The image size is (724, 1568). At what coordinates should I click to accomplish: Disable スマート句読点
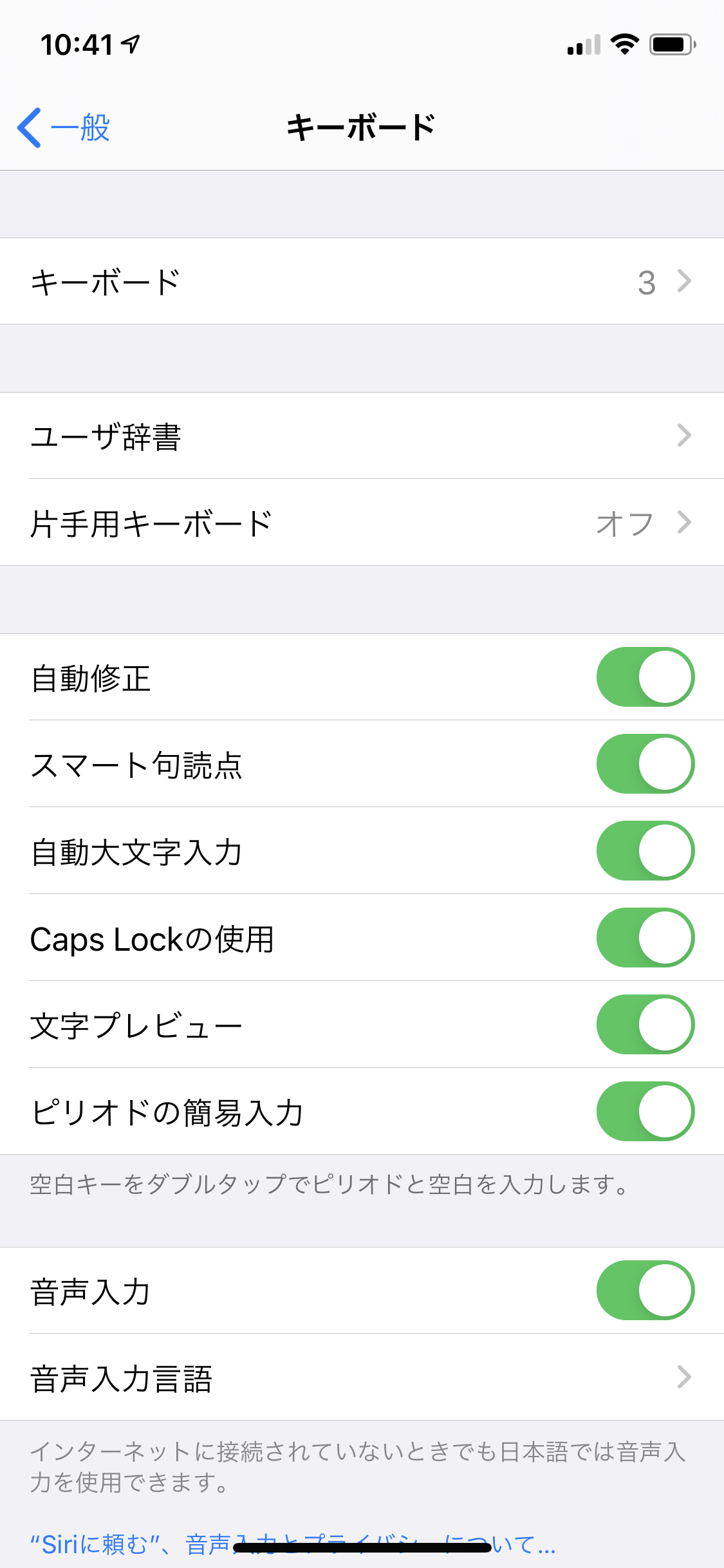tap(645, 764)
